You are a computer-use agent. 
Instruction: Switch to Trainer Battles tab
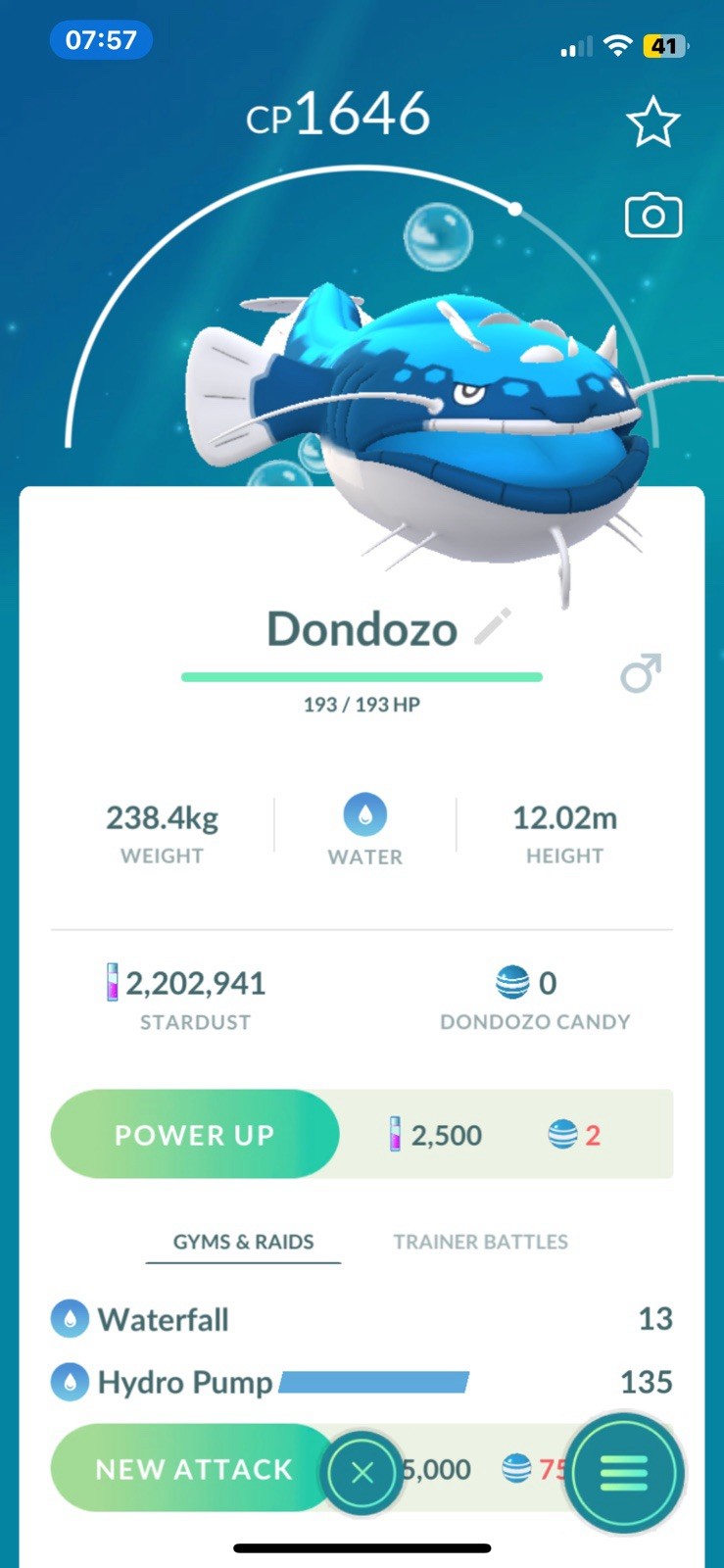pyautogui.click(x=480, y=1242)
